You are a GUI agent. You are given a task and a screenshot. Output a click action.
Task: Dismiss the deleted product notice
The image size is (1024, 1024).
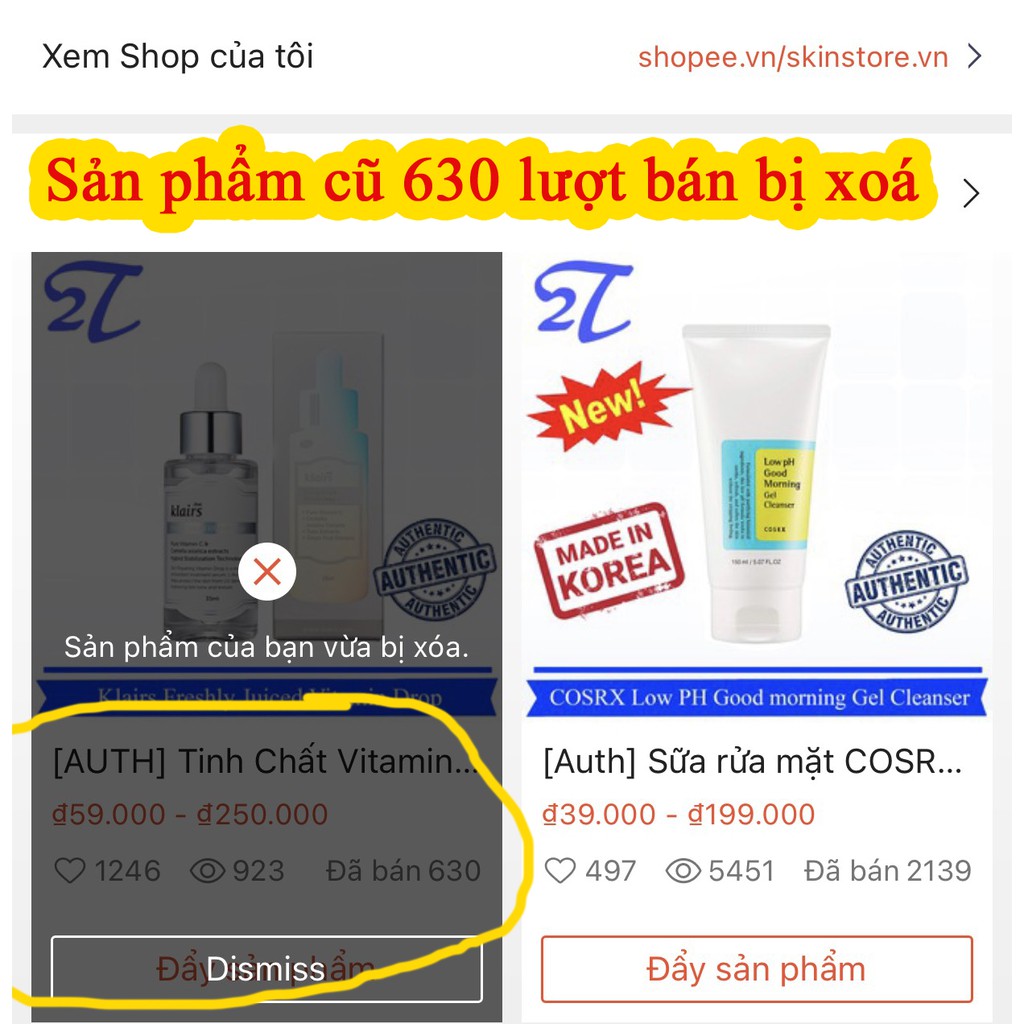pos(266,968)
